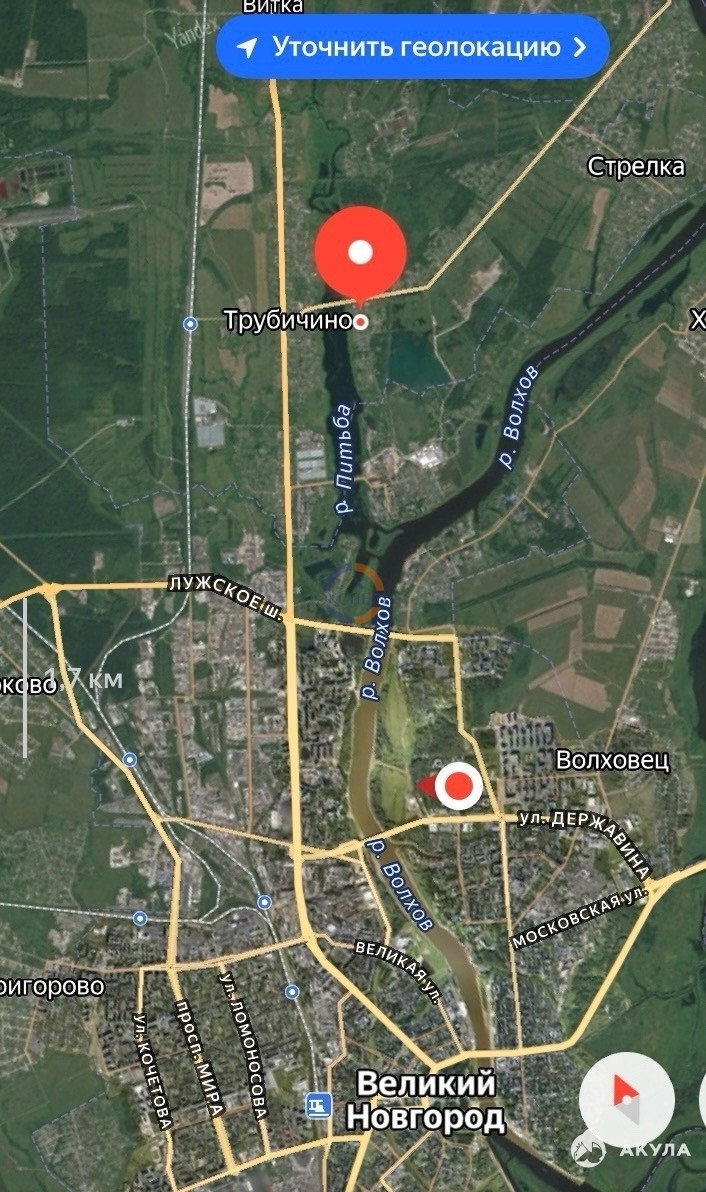Select the large red pin near Трубичино

360,253
